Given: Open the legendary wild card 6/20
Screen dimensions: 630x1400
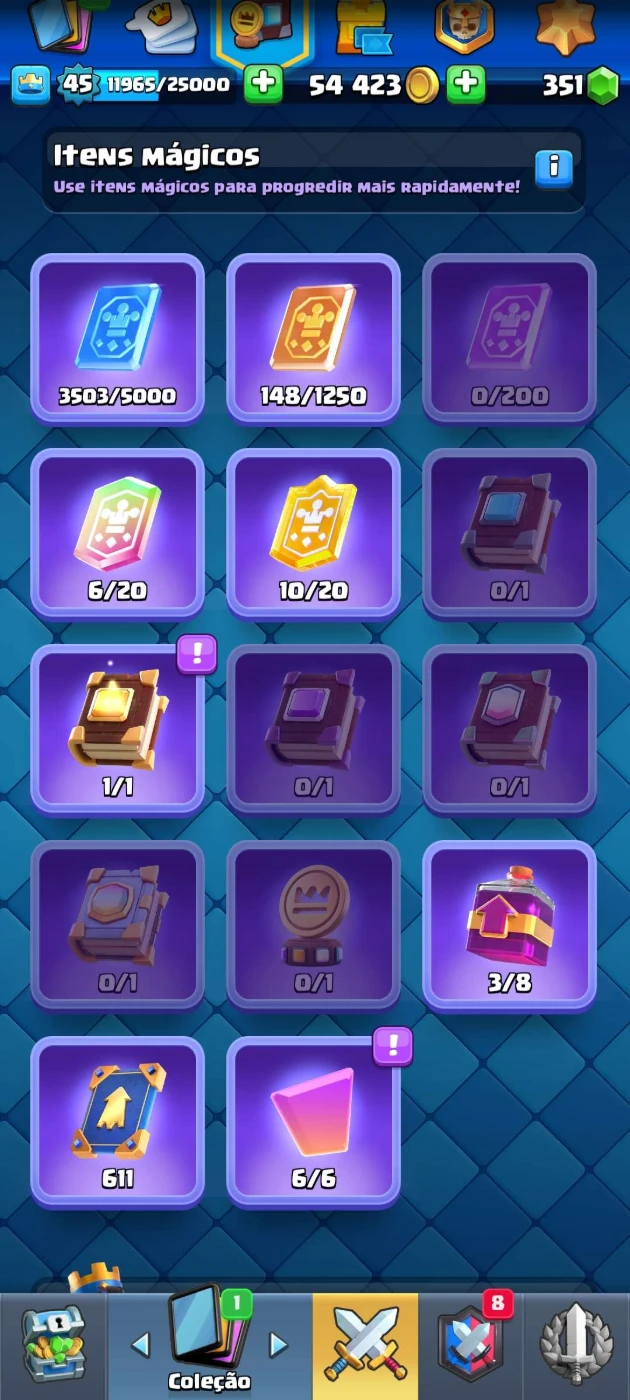Looking at the screenshot, I should (117, 533).
